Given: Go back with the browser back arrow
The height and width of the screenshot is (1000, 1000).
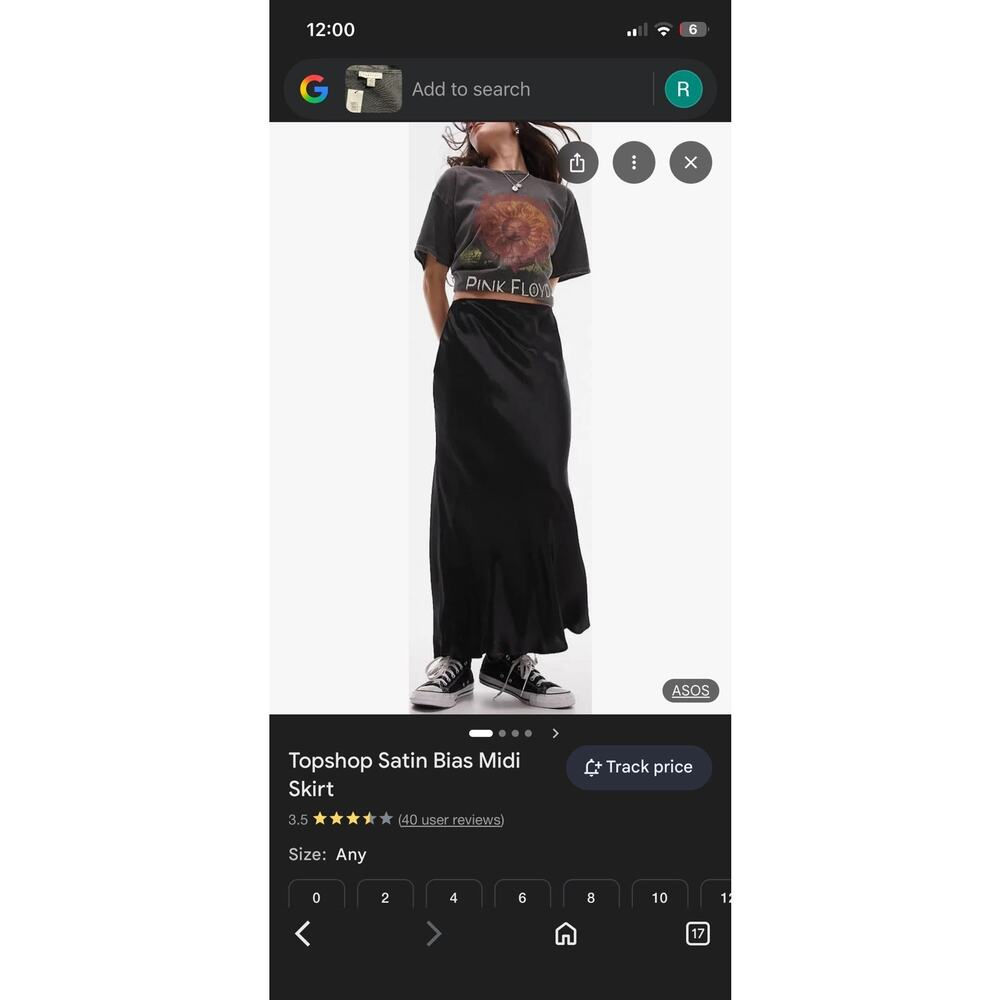Looking at the screenshot, I should [303, 934].
